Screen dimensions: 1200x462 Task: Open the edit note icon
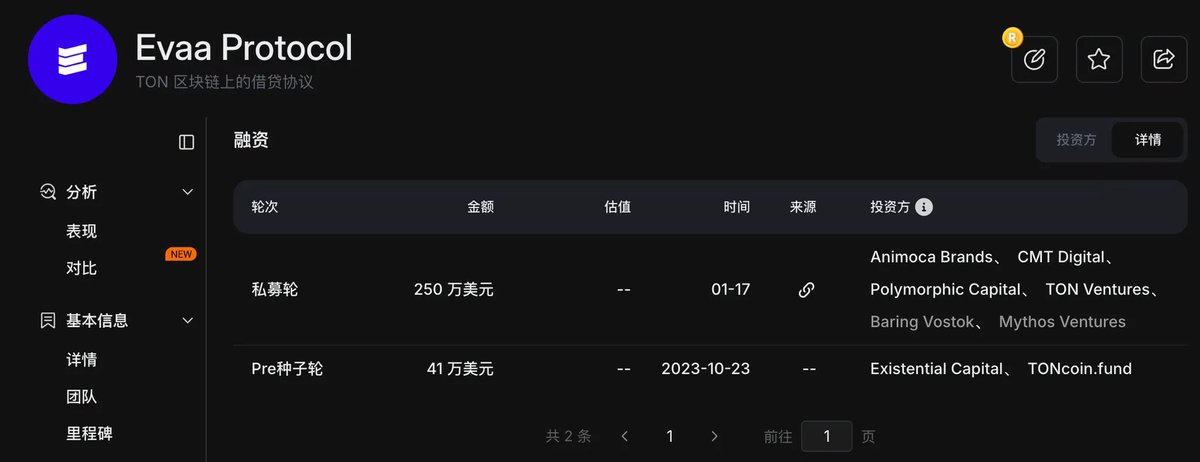pyautogui.click(x=1035, y=59)
